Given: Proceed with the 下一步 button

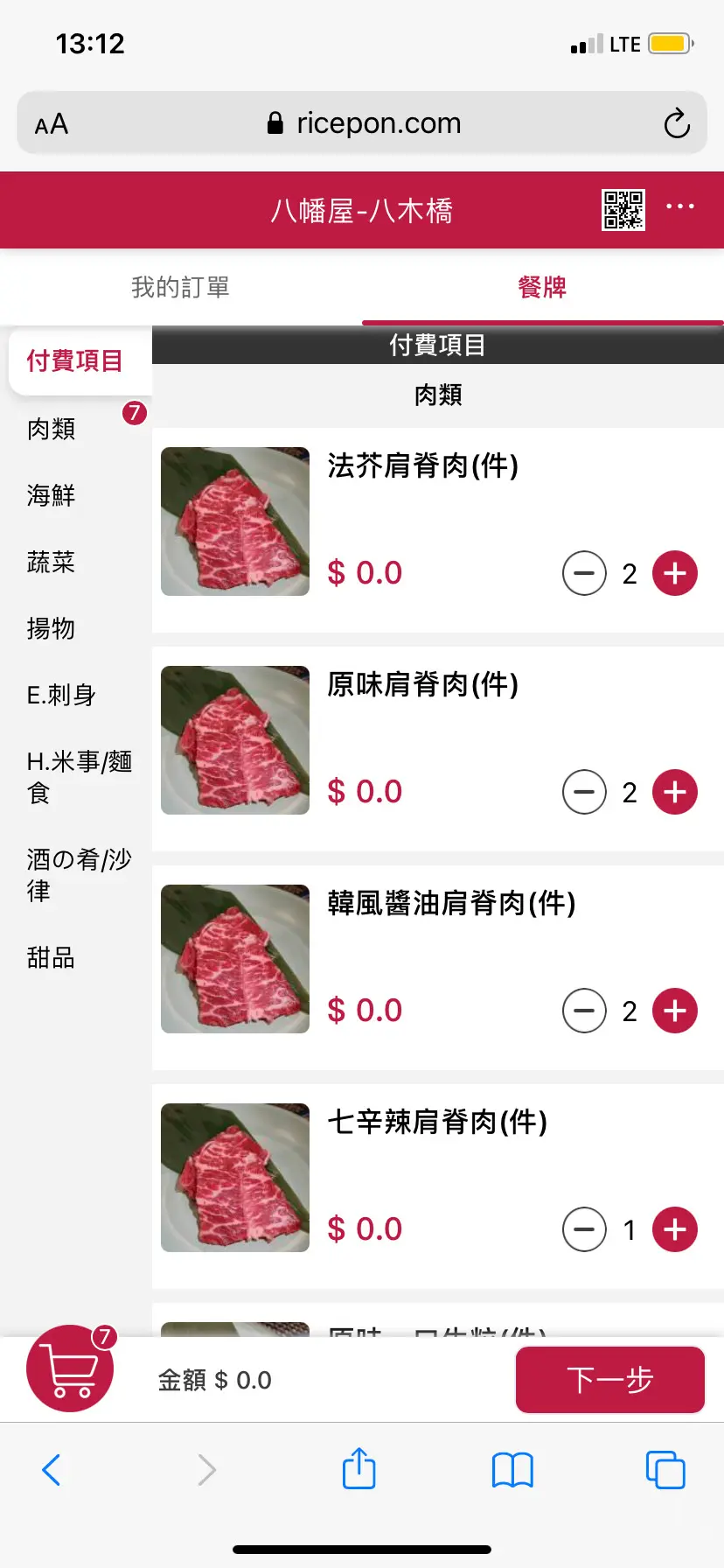Looking at the screenshot, I should coord(609,1380).
